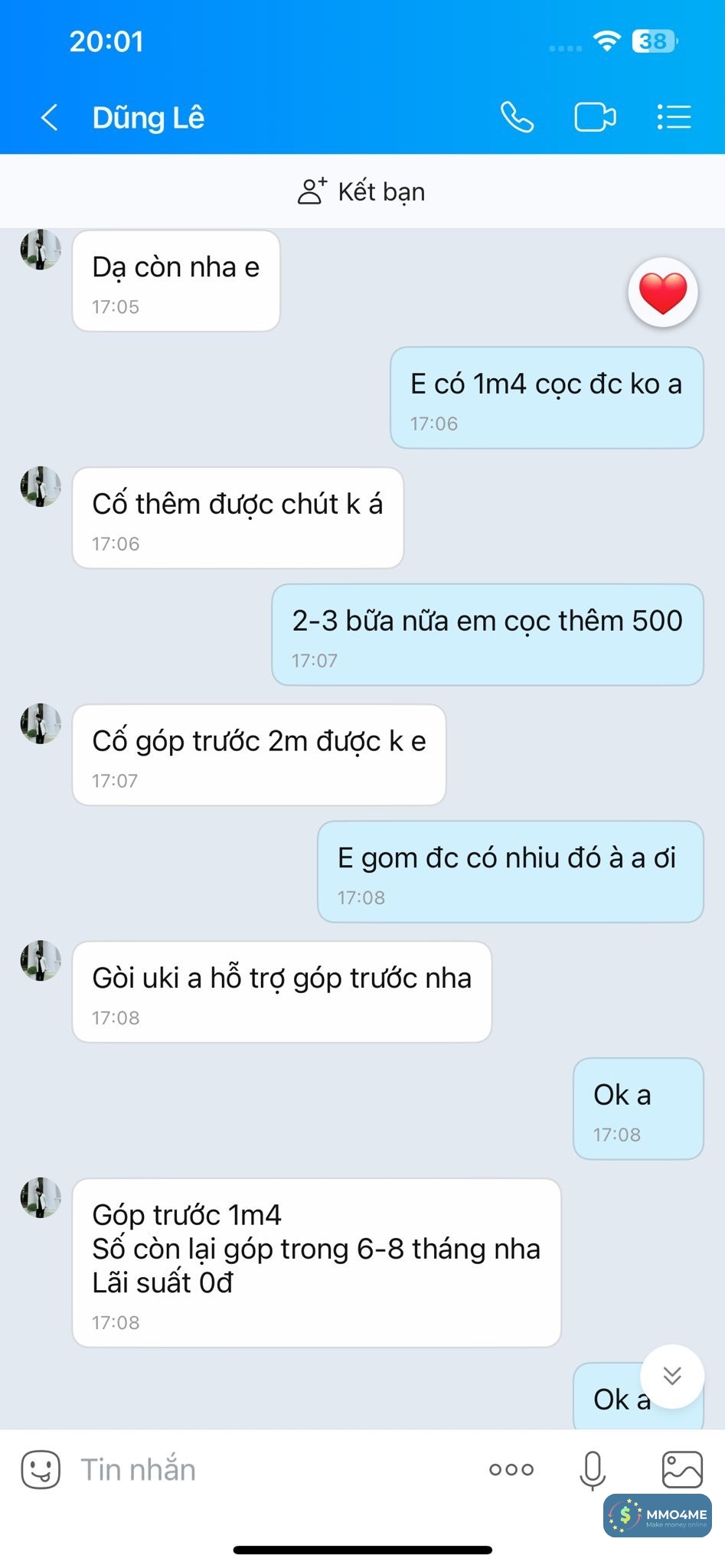Open the chat options menu

[674, 117]
